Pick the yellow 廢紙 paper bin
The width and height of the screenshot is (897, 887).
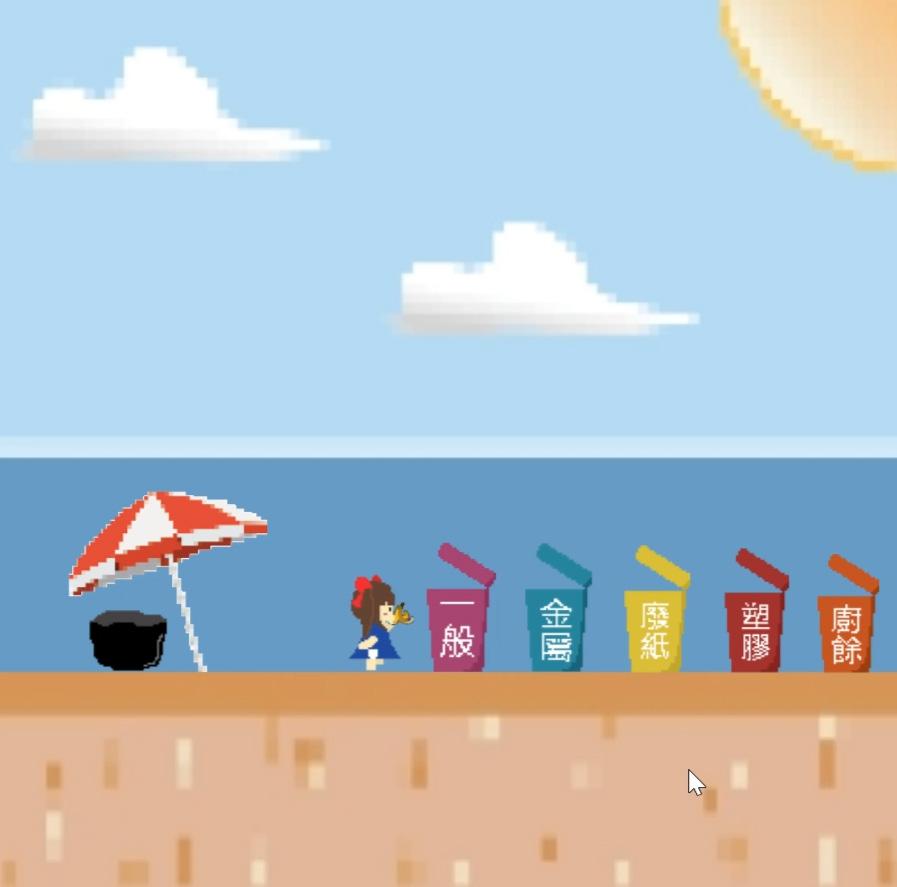[x=656, y=609]
